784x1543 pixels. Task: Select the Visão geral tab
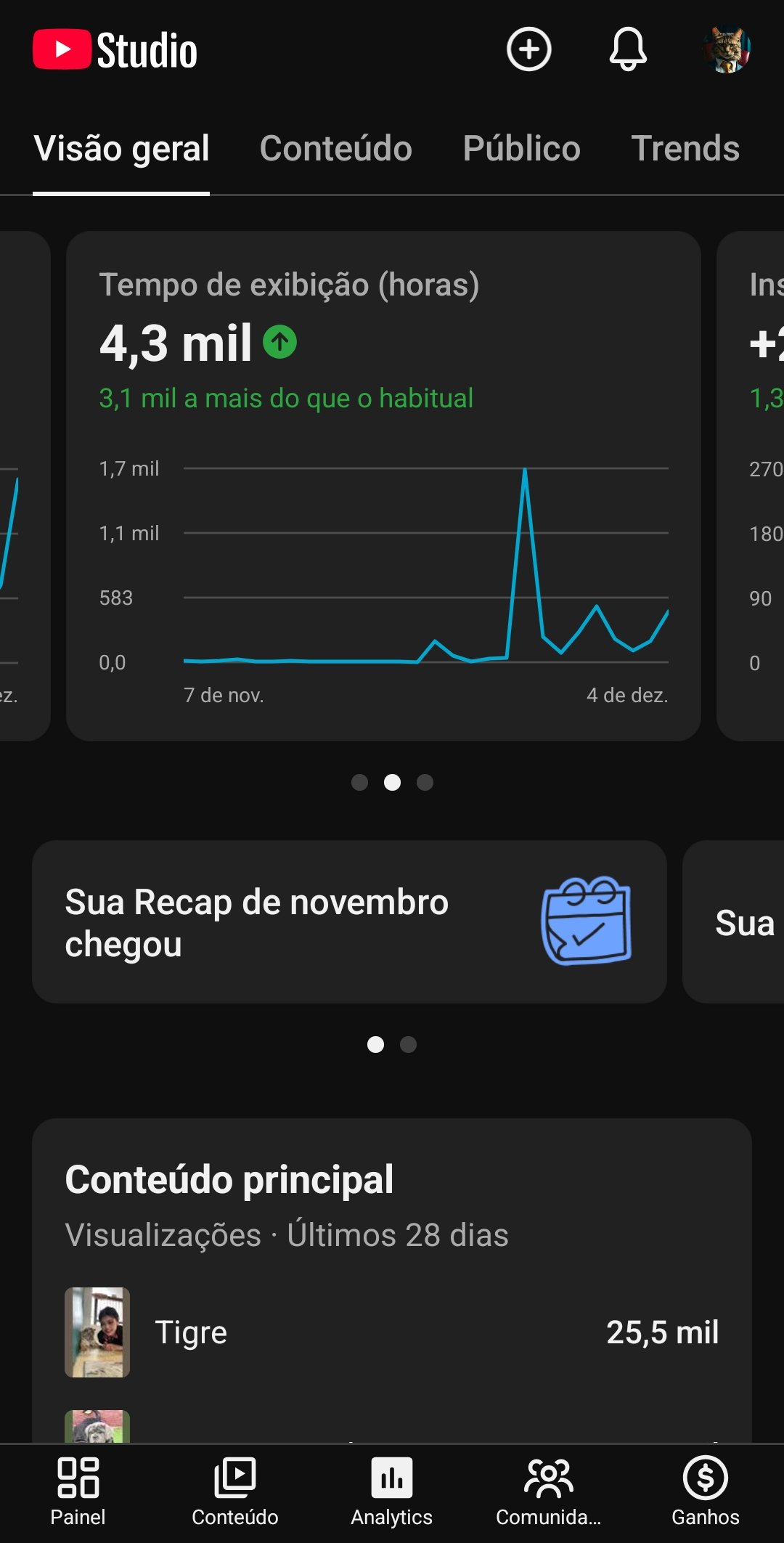(121, 149)
